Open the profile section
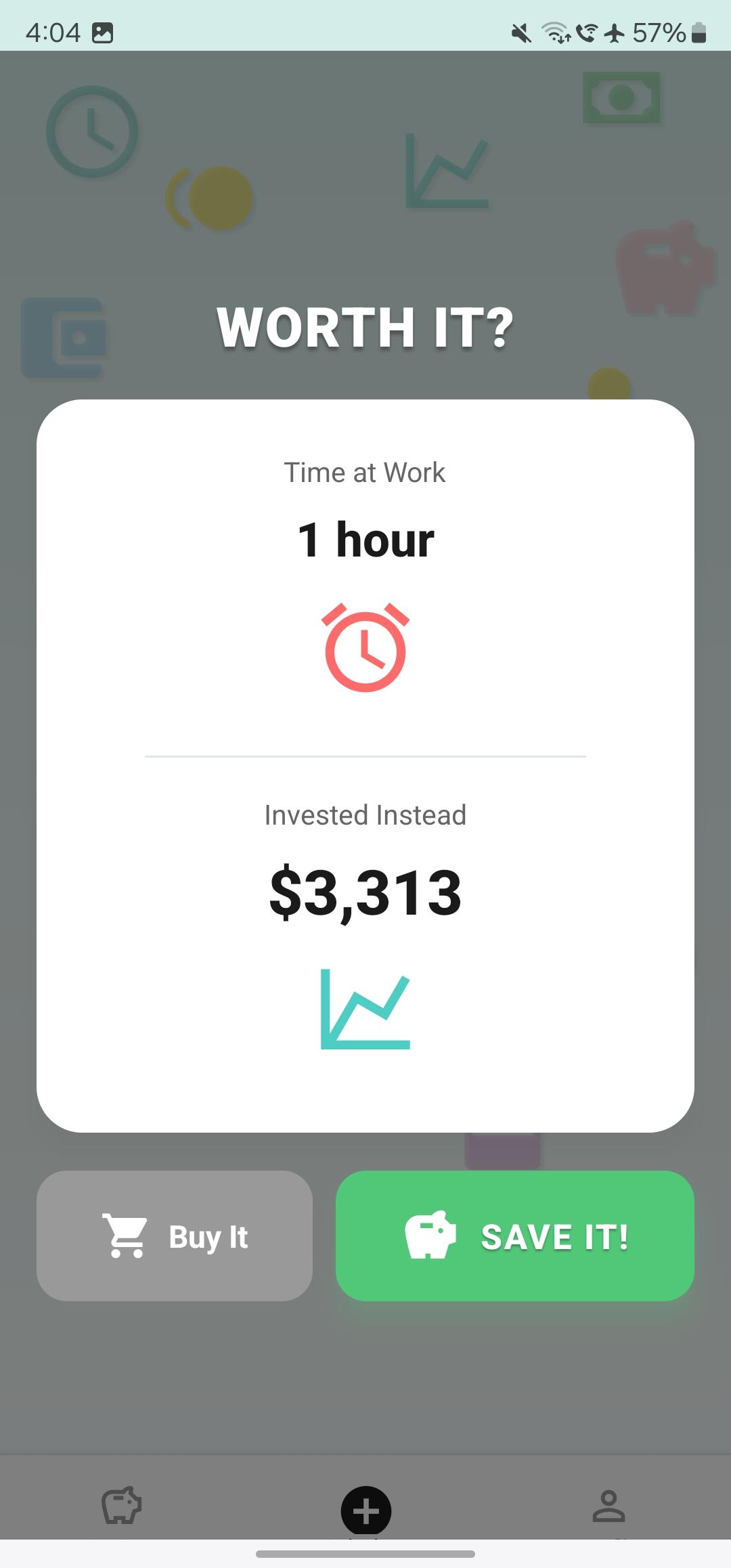 (609, 1506)
